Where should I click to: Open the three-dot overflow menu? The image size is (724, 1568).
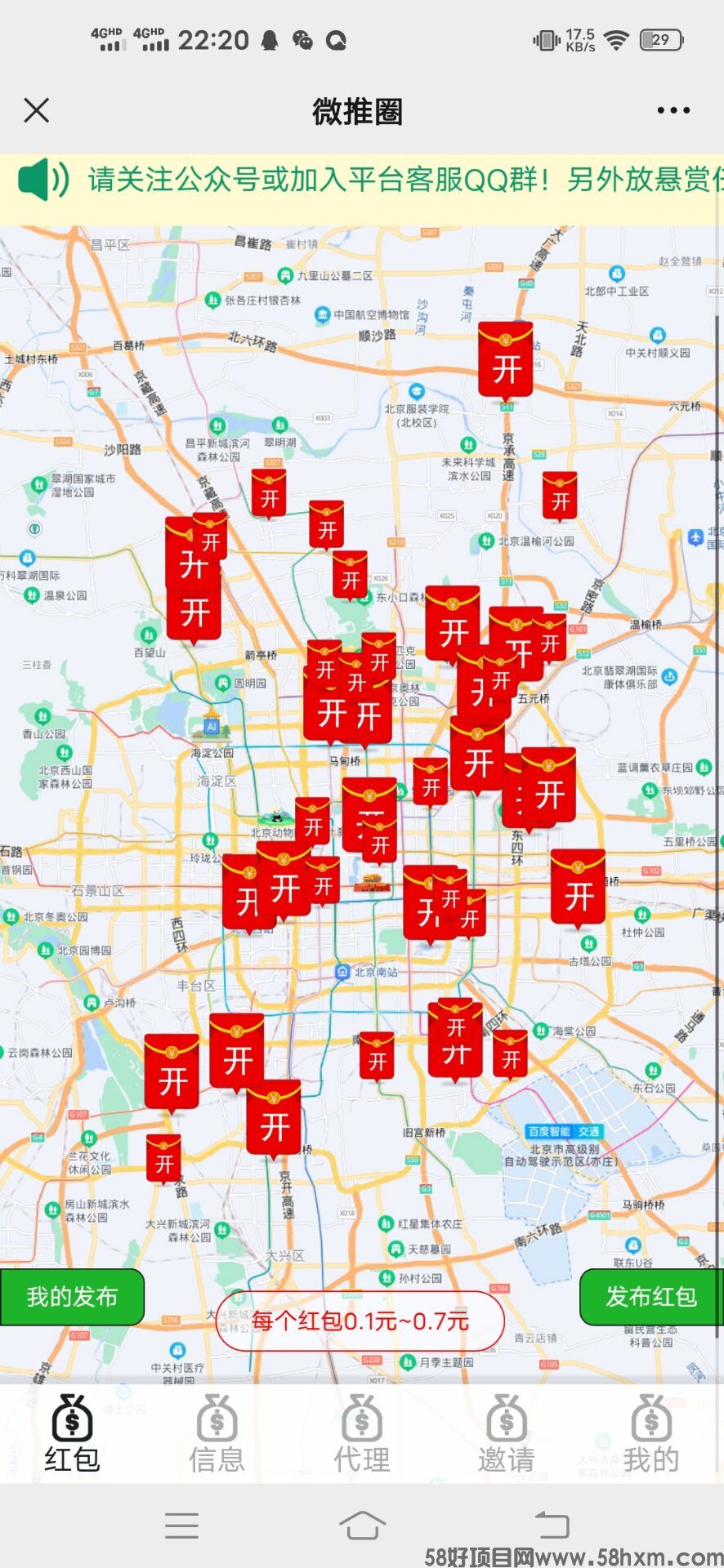point(673,110)
